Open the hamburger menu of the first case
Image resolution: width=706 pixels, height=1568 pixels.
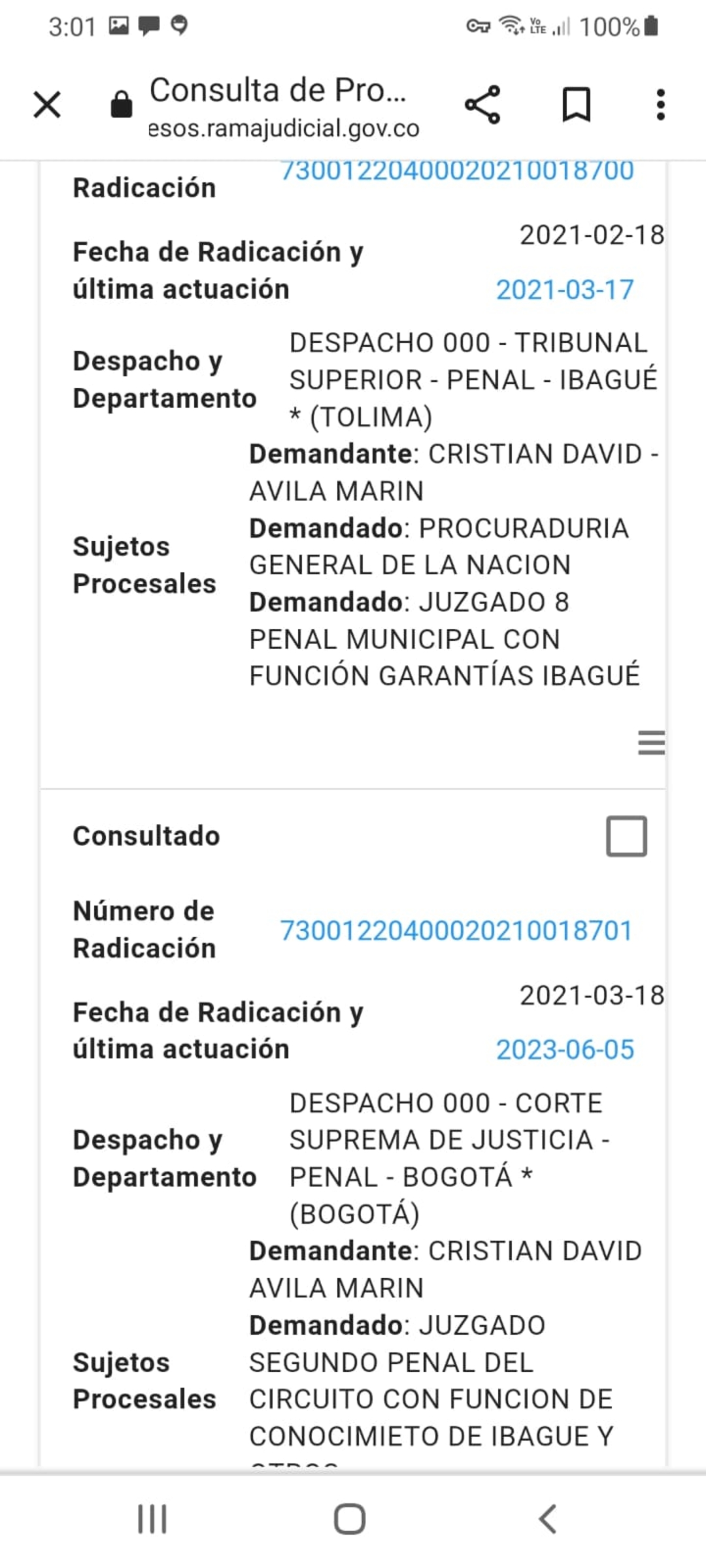click(x=651, y=743)
